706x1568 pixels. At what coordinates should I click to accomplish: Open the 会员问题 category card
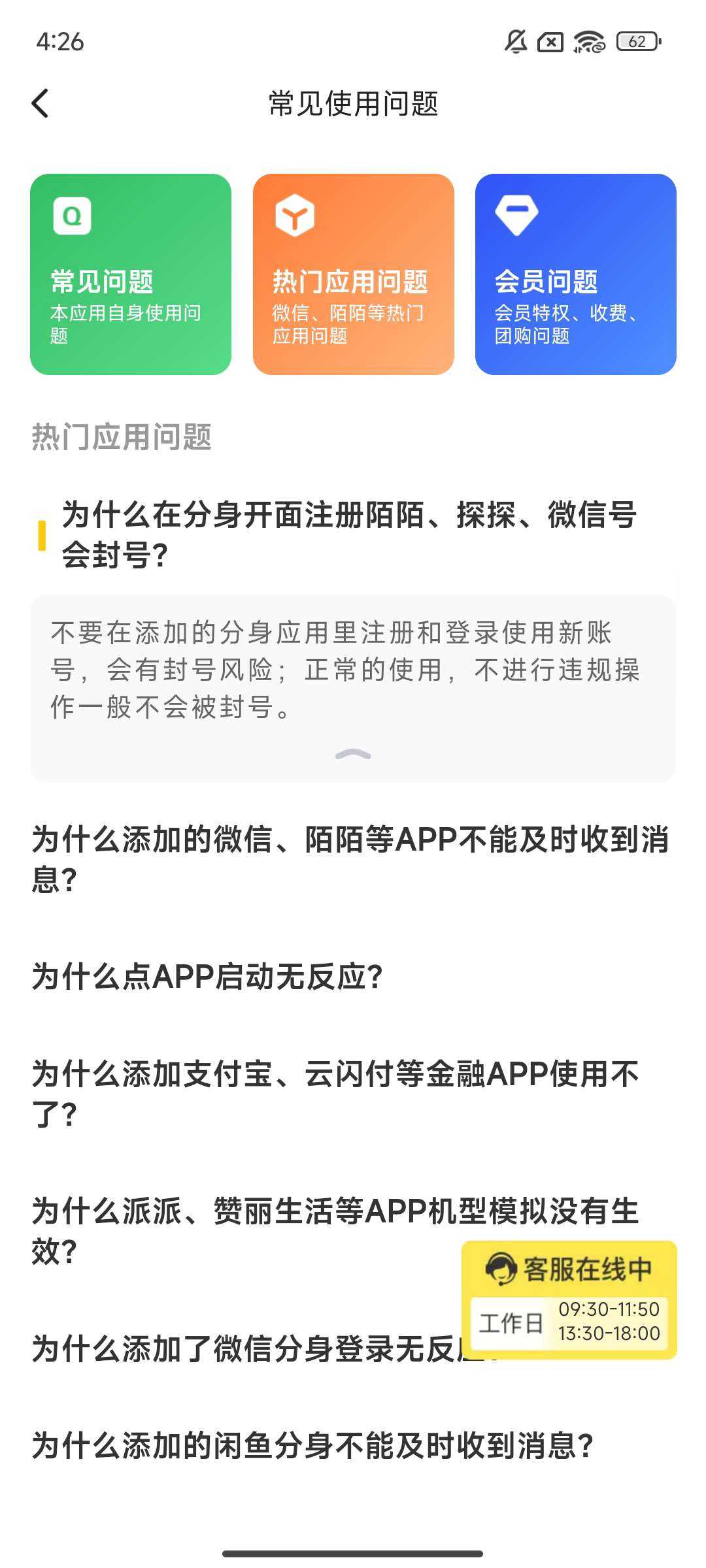pos(575,274)
